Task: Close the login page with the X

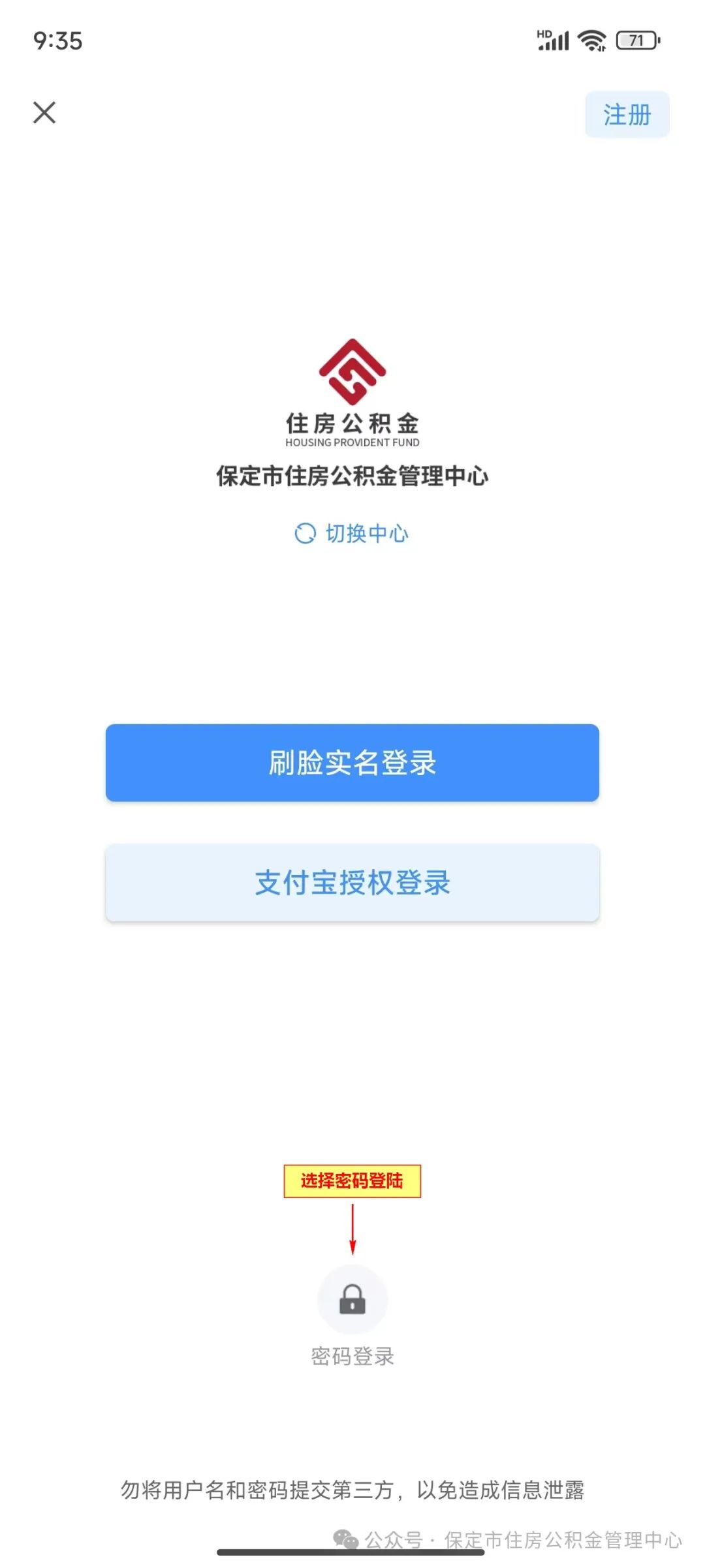Action: point(45,112)
